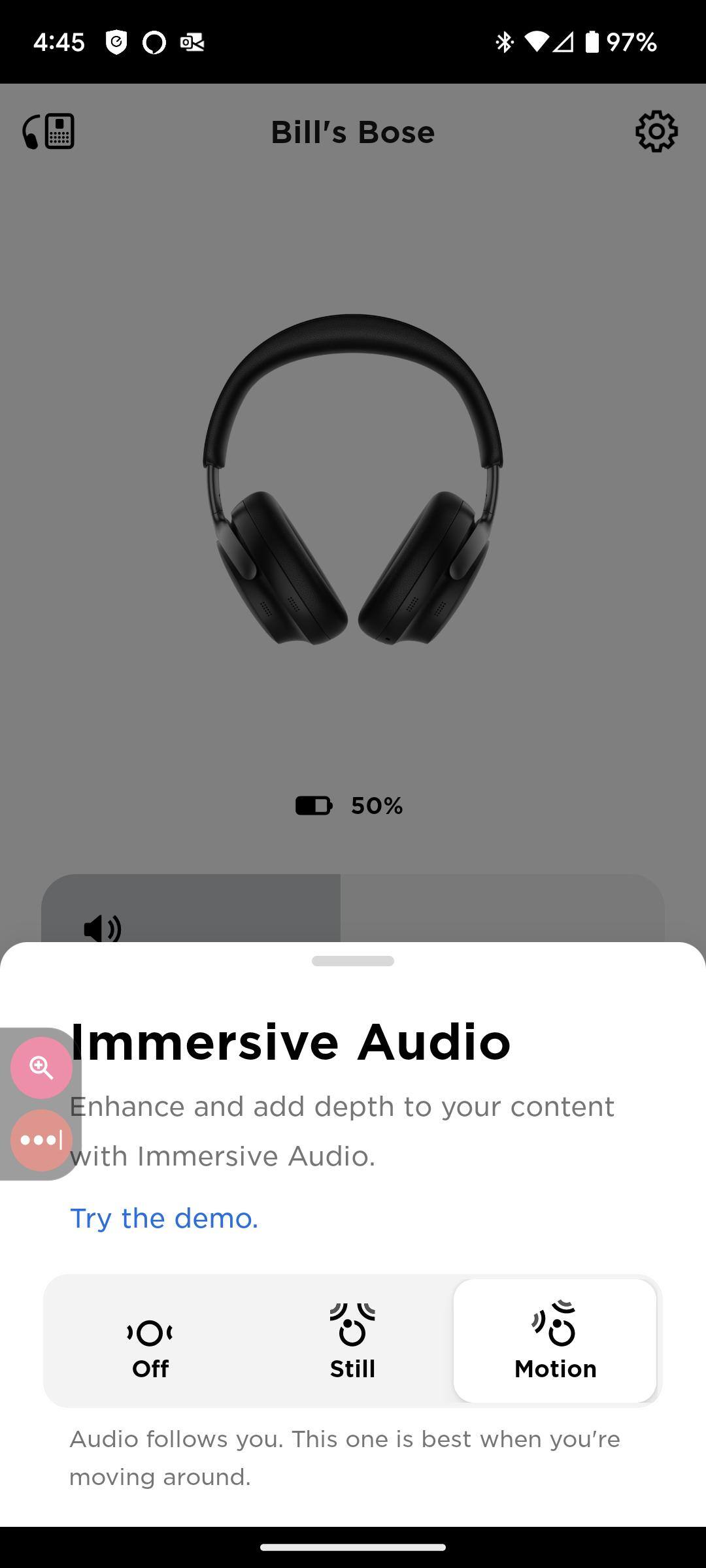706x1568 pixels.
Task: Tap the pink magnifier floating button
Action: [41, 1068]
